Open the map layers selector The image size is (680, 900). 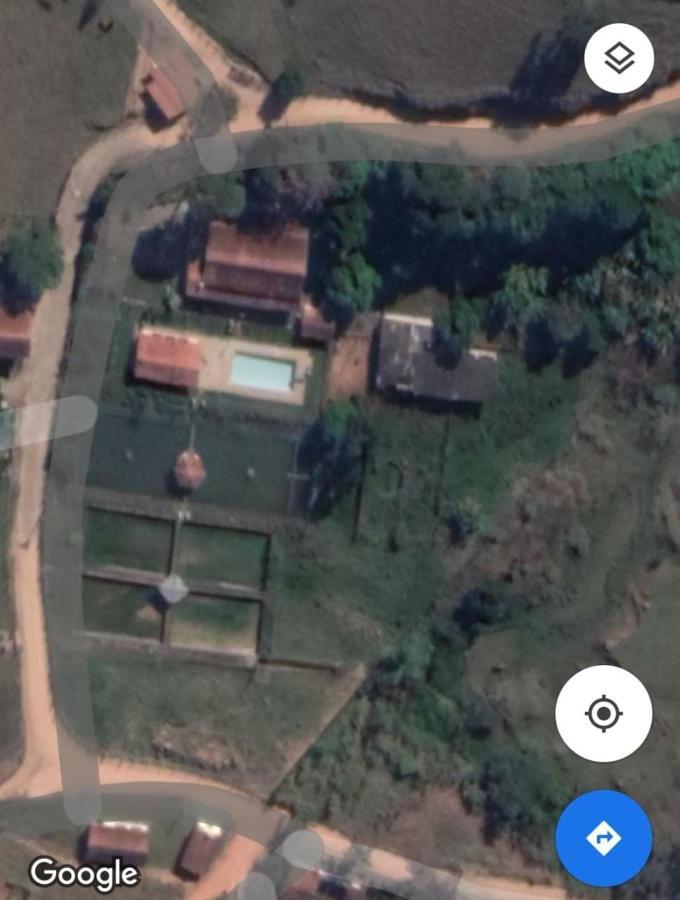point(619,59)
